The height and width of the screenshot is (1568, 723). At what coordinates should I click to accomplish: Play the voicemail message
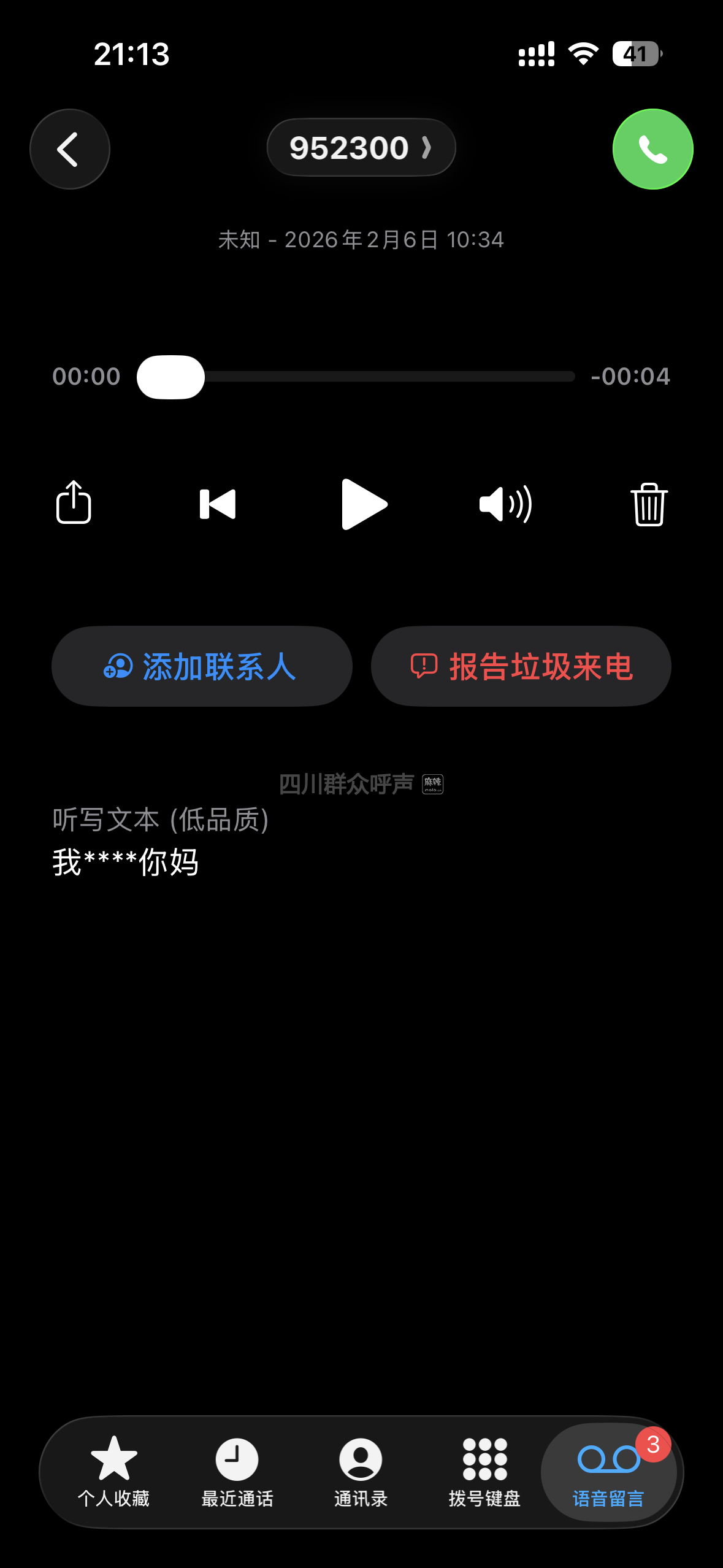tap(364, 504)
